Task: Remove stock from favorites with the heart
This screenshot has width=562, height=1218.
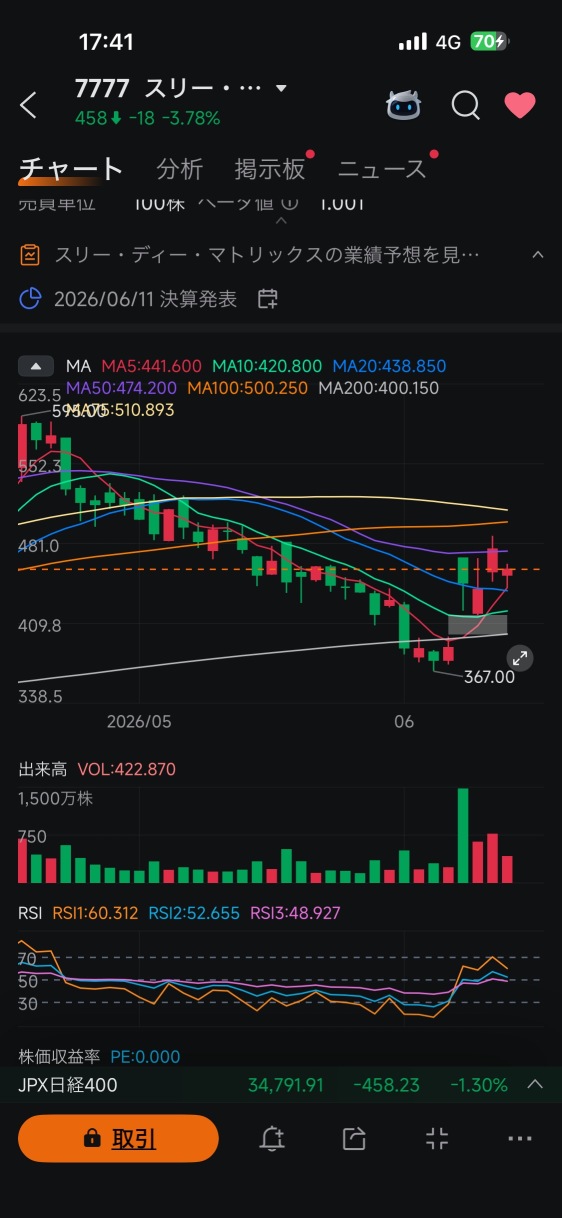Action: (x=520, y=105)
